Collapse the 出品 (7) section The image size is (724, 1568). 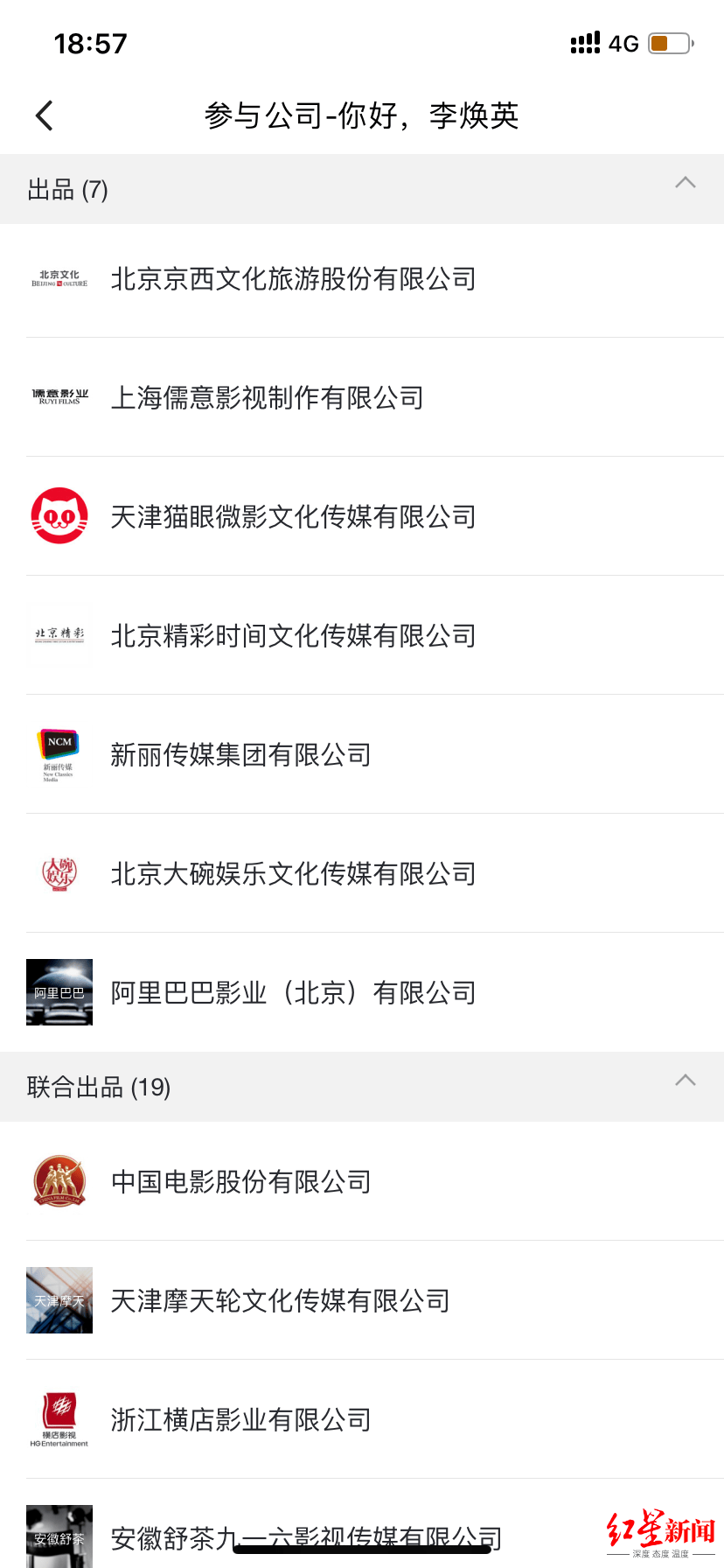[686, 183]
